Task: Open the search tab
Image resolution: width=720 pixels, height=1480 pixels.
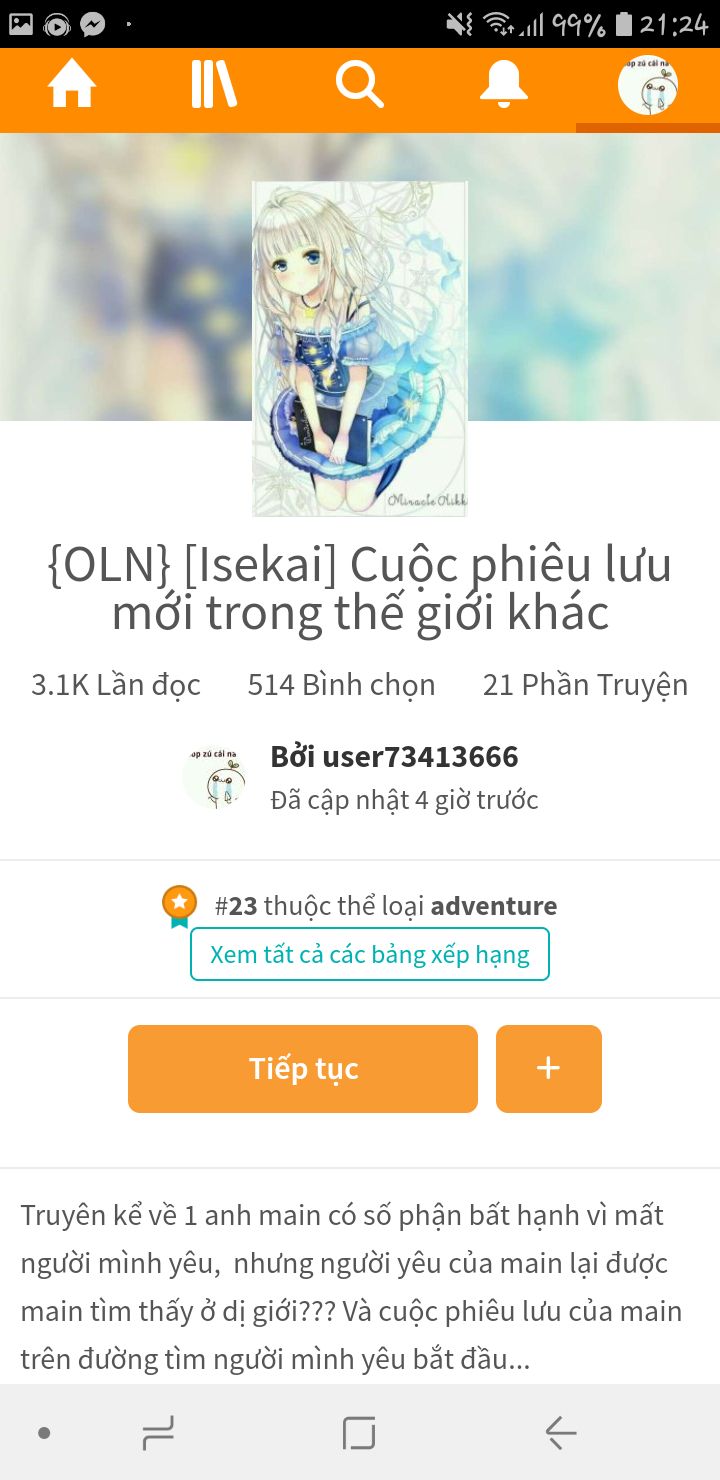Action: [359, 85]
